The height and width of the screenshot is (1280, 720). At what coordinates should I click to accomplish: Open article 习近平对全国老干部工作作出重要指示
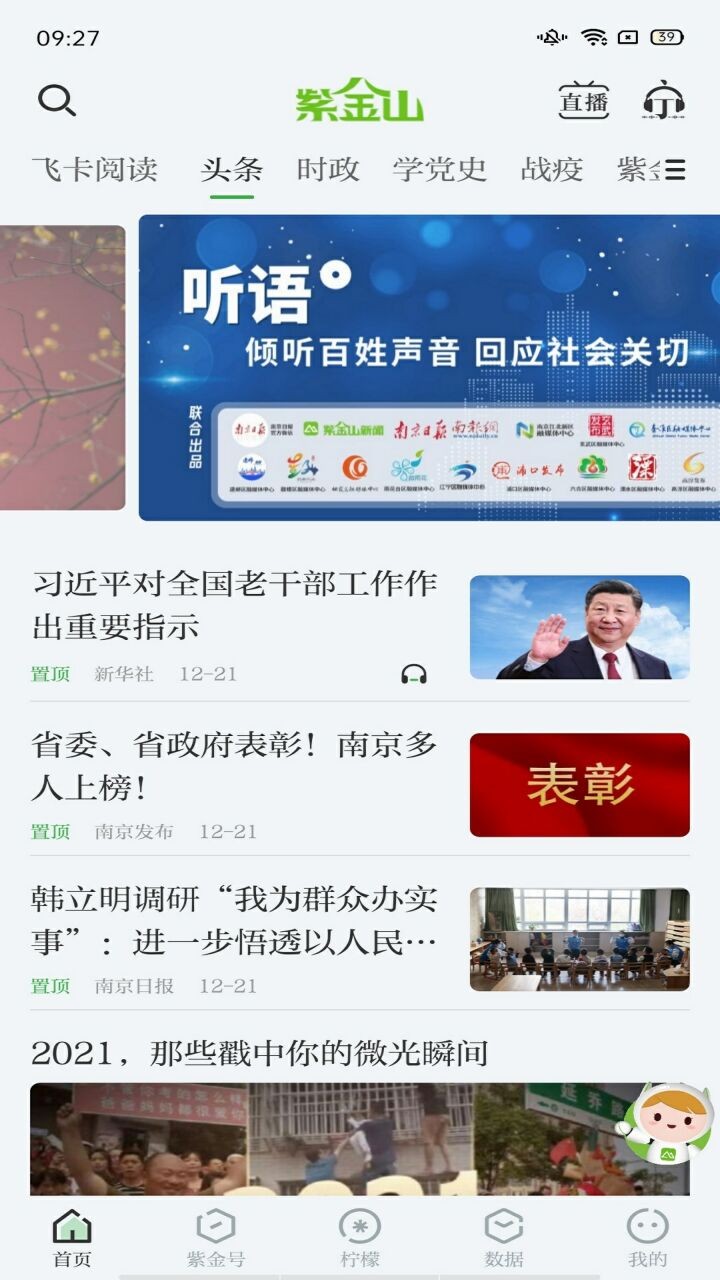(x=235, y=605)
